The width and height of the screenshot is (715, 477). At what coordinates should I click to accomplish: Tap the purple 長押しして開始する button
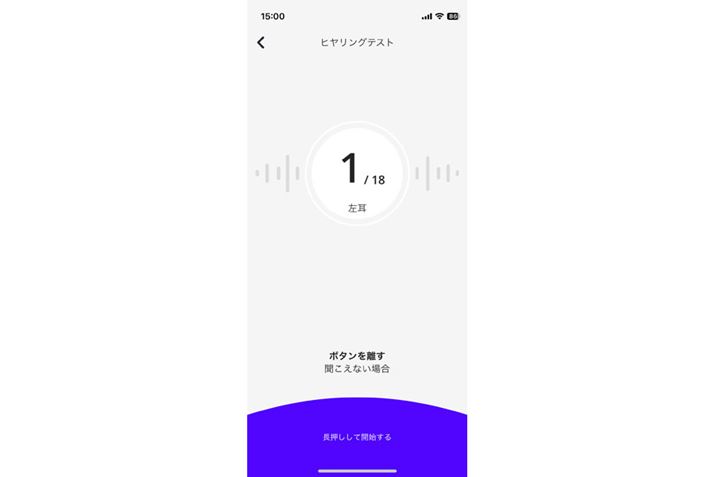pos(357,437)
